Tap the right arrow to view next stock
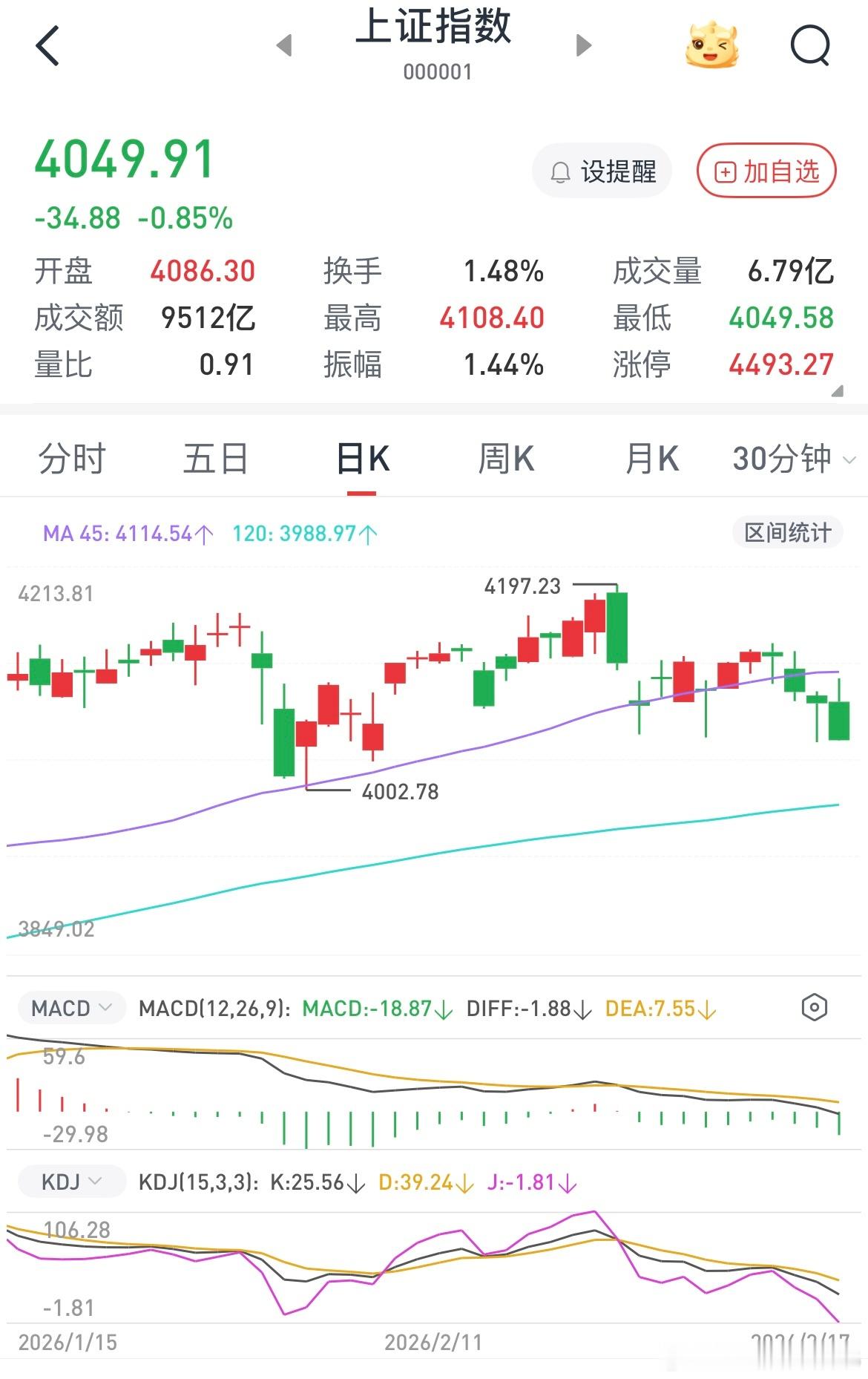The width and height of the screenshot is (868, 1379). (583, 45)
